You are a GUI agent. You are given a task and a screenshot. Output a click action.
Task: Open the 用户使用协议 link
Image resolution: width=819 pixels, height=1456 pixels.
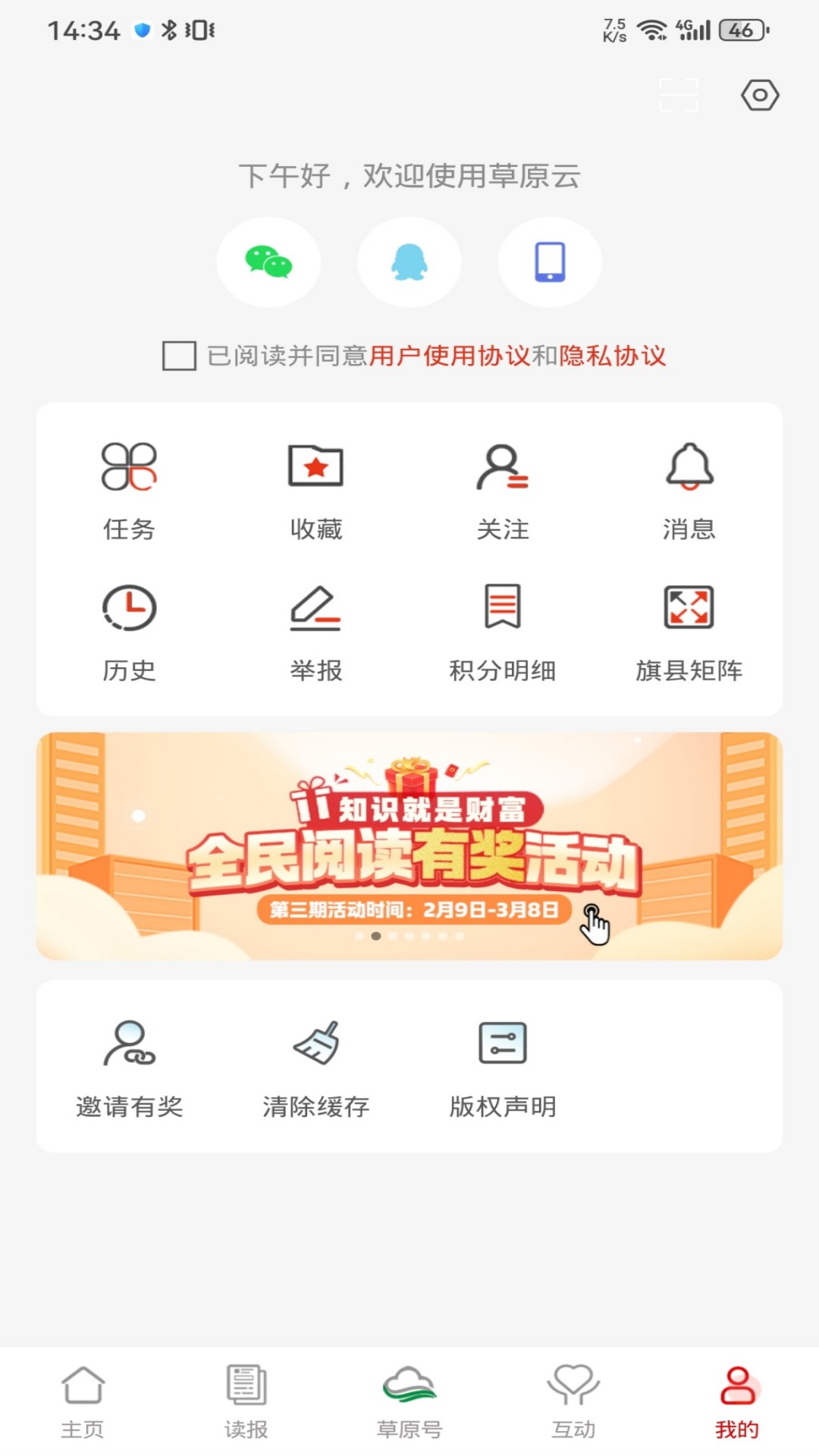click(x=450, y=356)
